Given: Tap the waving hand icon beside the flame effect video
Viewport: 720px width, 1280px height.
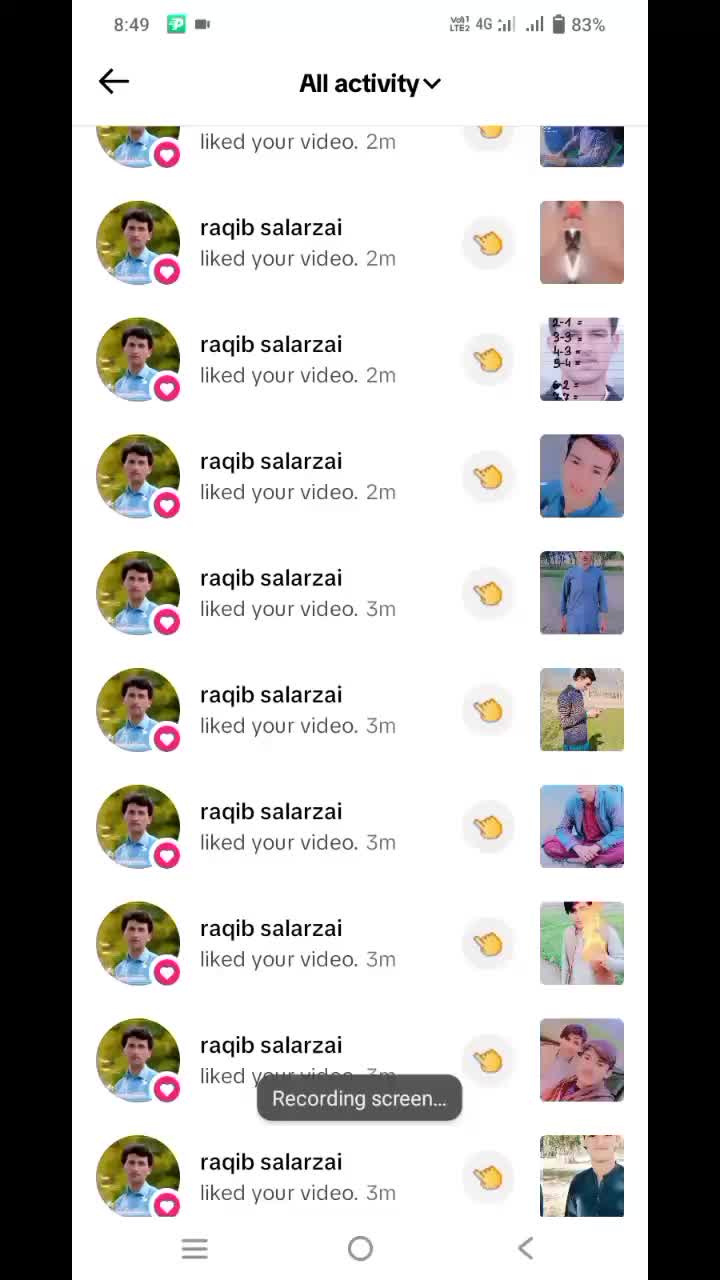Looking at the screenshot, I should 488,943.
